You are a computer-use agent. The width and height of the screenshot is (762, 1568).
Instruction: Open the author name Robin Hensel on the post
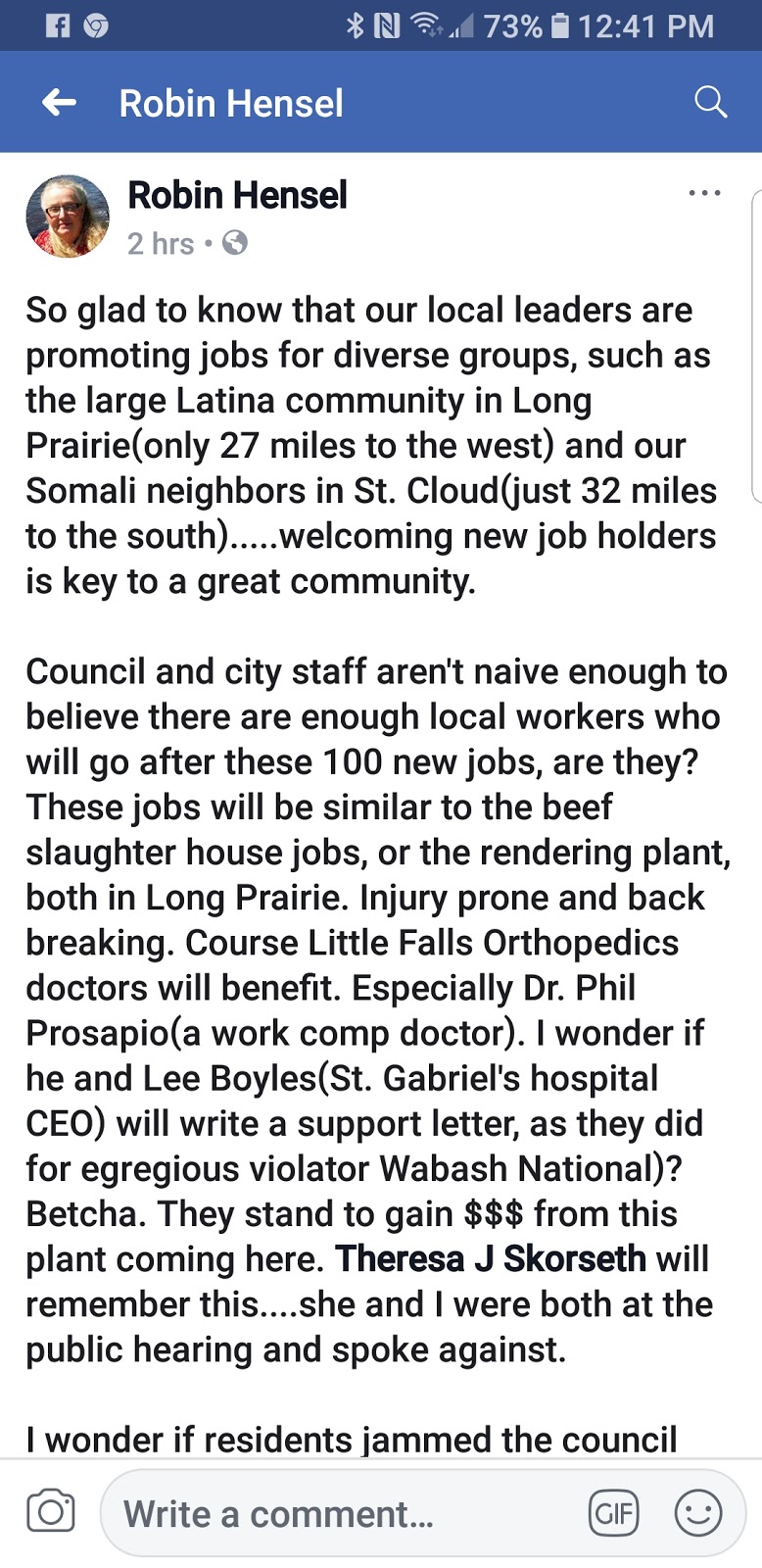(x=237, y=195)
